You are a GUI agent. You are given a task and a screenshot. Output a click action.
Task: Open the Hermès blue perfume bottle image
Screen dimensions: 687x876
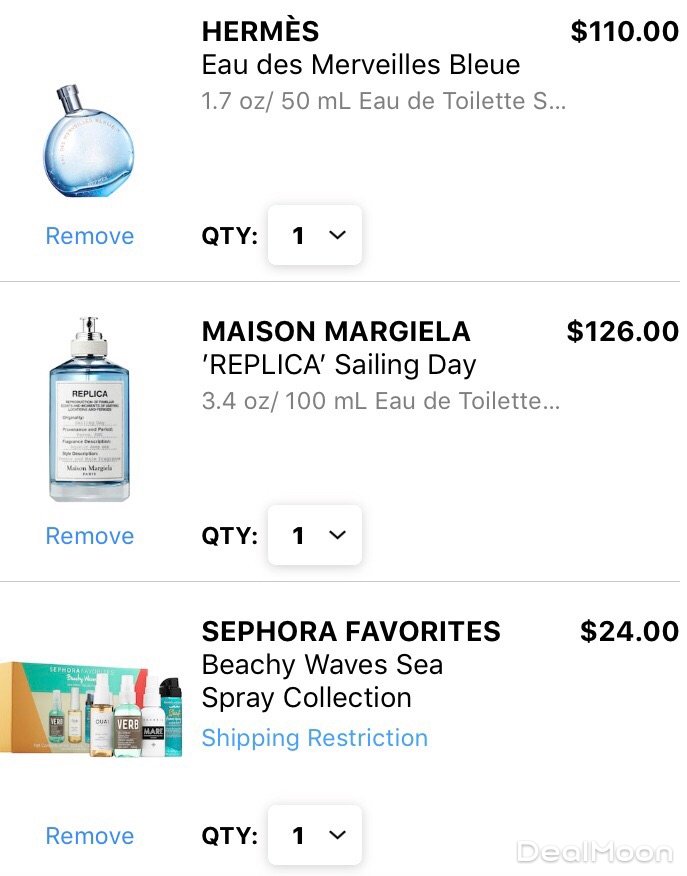pyautogui.click(x=89, y=142)
